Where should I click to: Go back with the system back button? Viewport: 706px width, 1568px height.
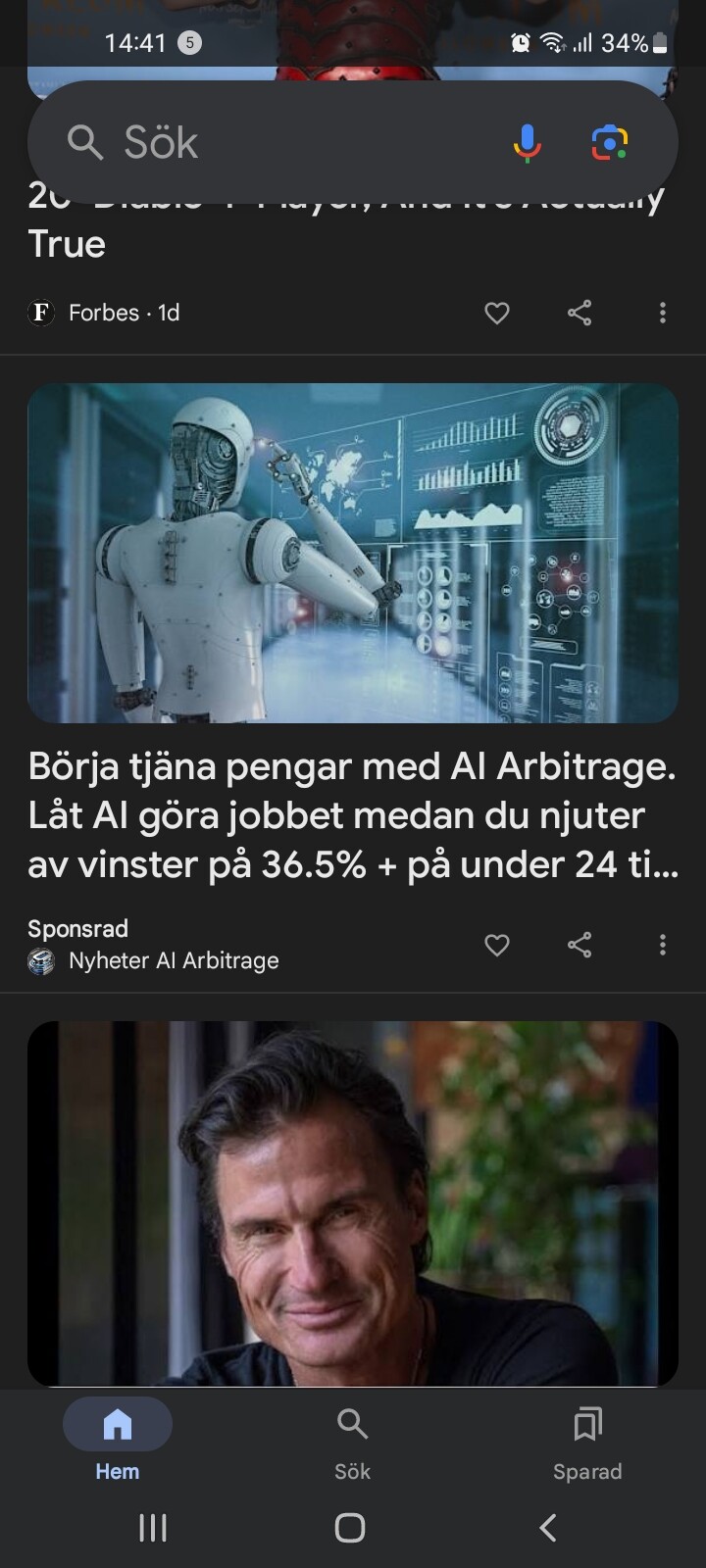548,1527
